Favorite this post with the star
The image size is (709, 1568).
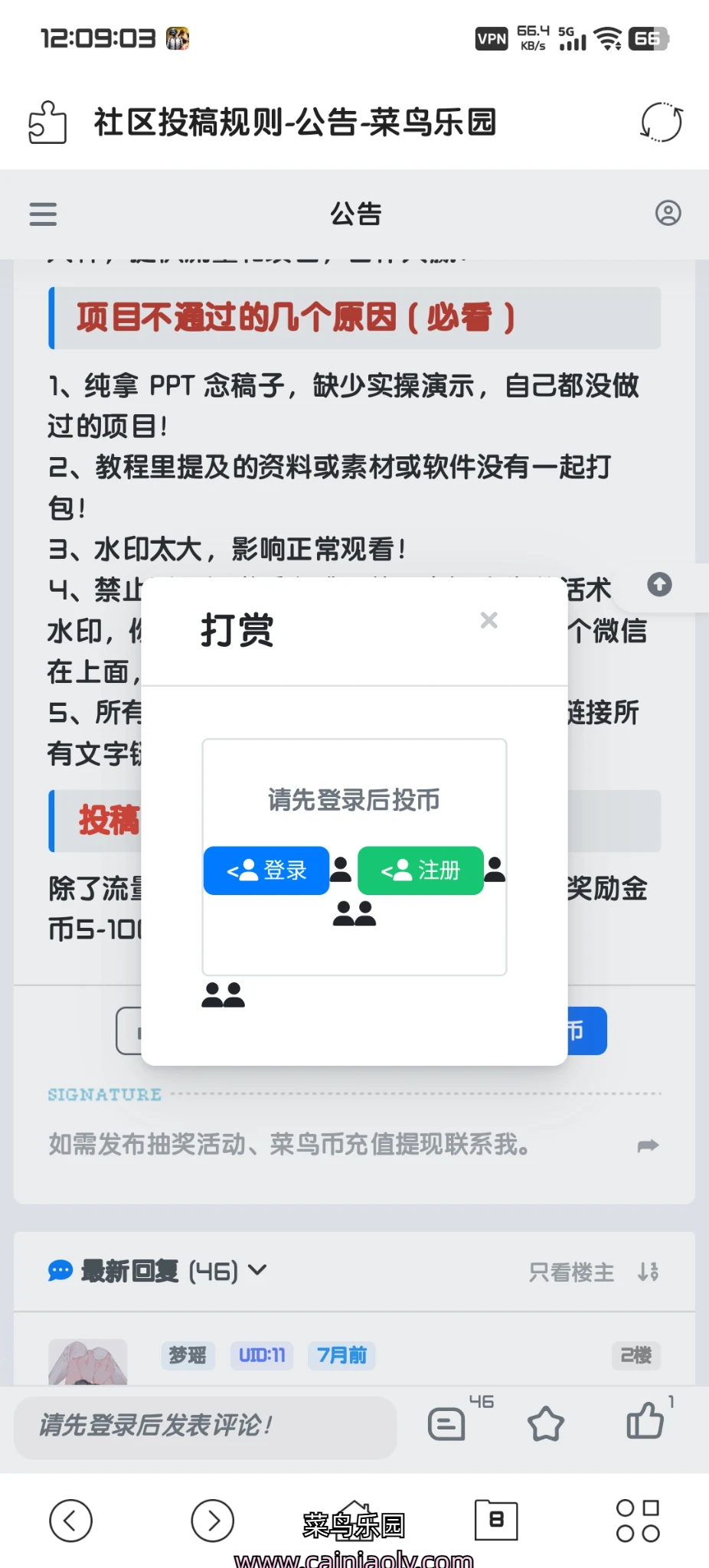[x=545, y=1423]
